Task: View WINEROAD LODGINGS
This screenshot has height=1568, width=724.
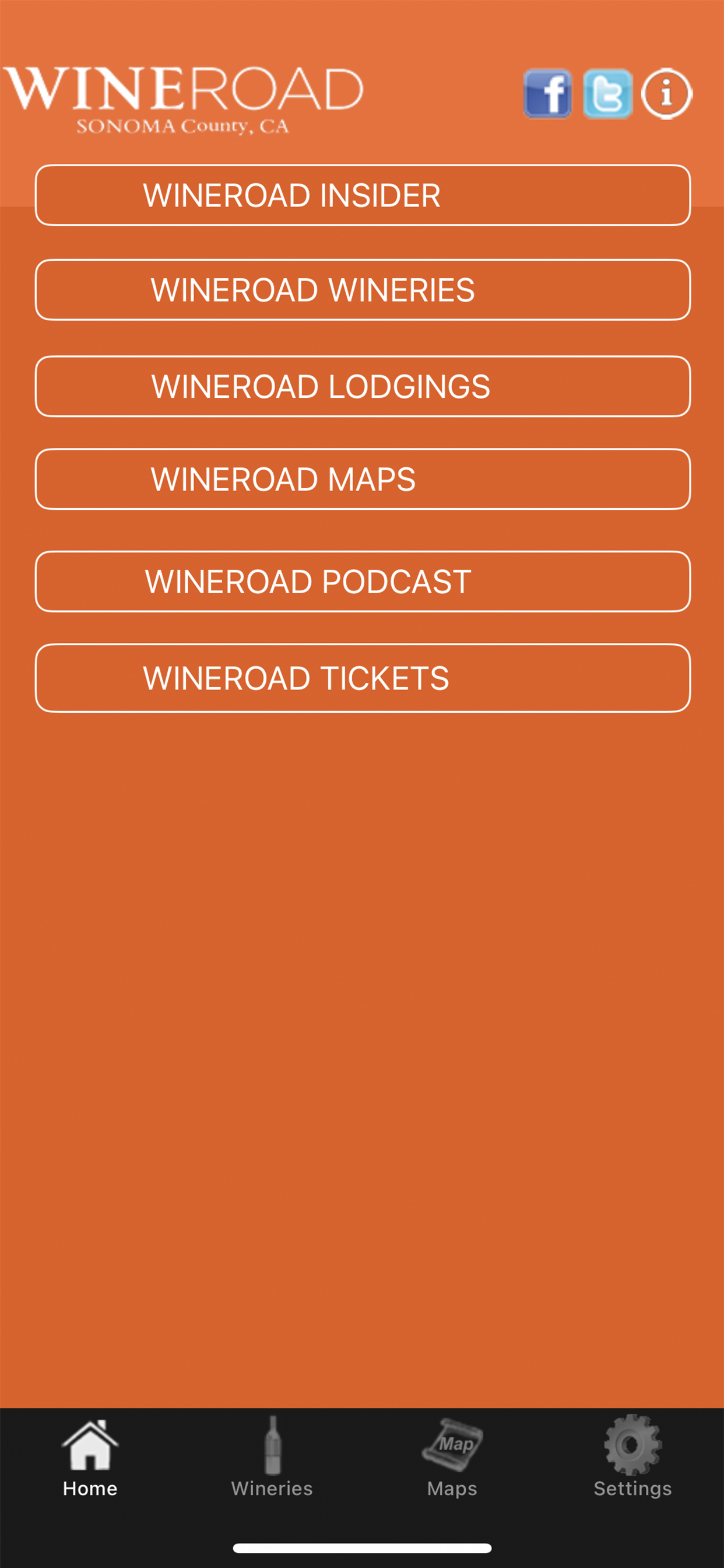Action: click(362, 387)
